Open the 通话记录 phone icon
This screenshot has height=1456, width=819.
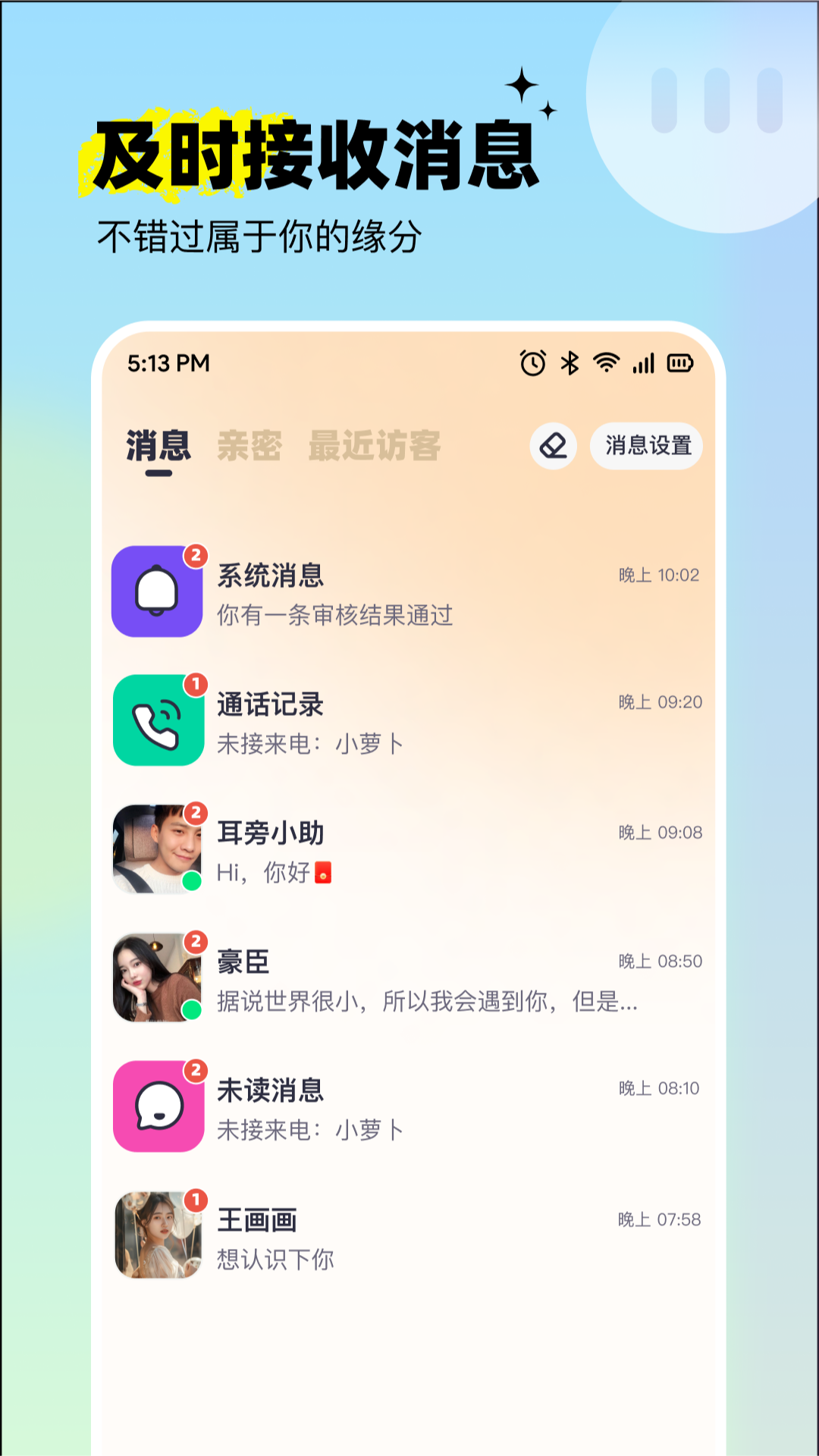click(156, 721)
